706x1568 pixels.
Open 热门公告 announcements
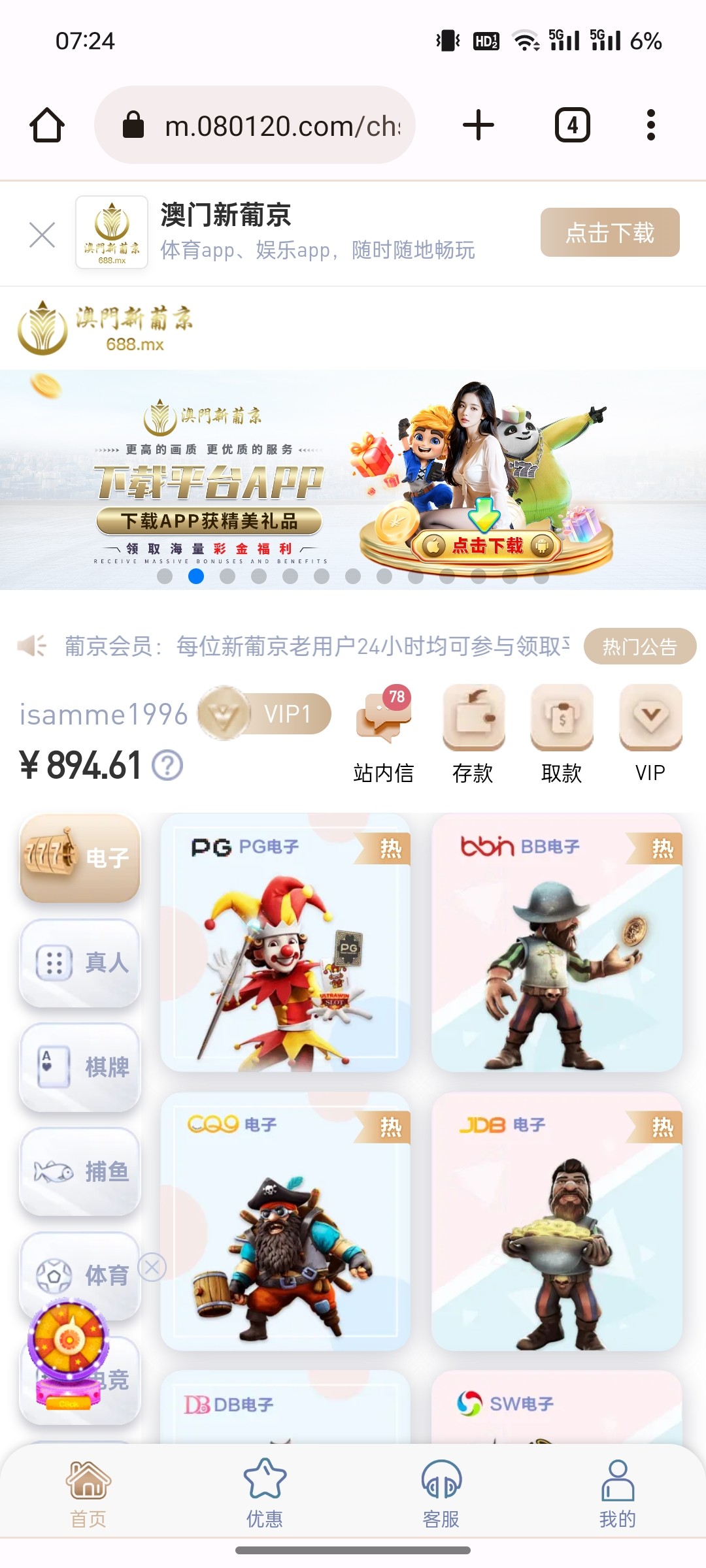(639, 647)
